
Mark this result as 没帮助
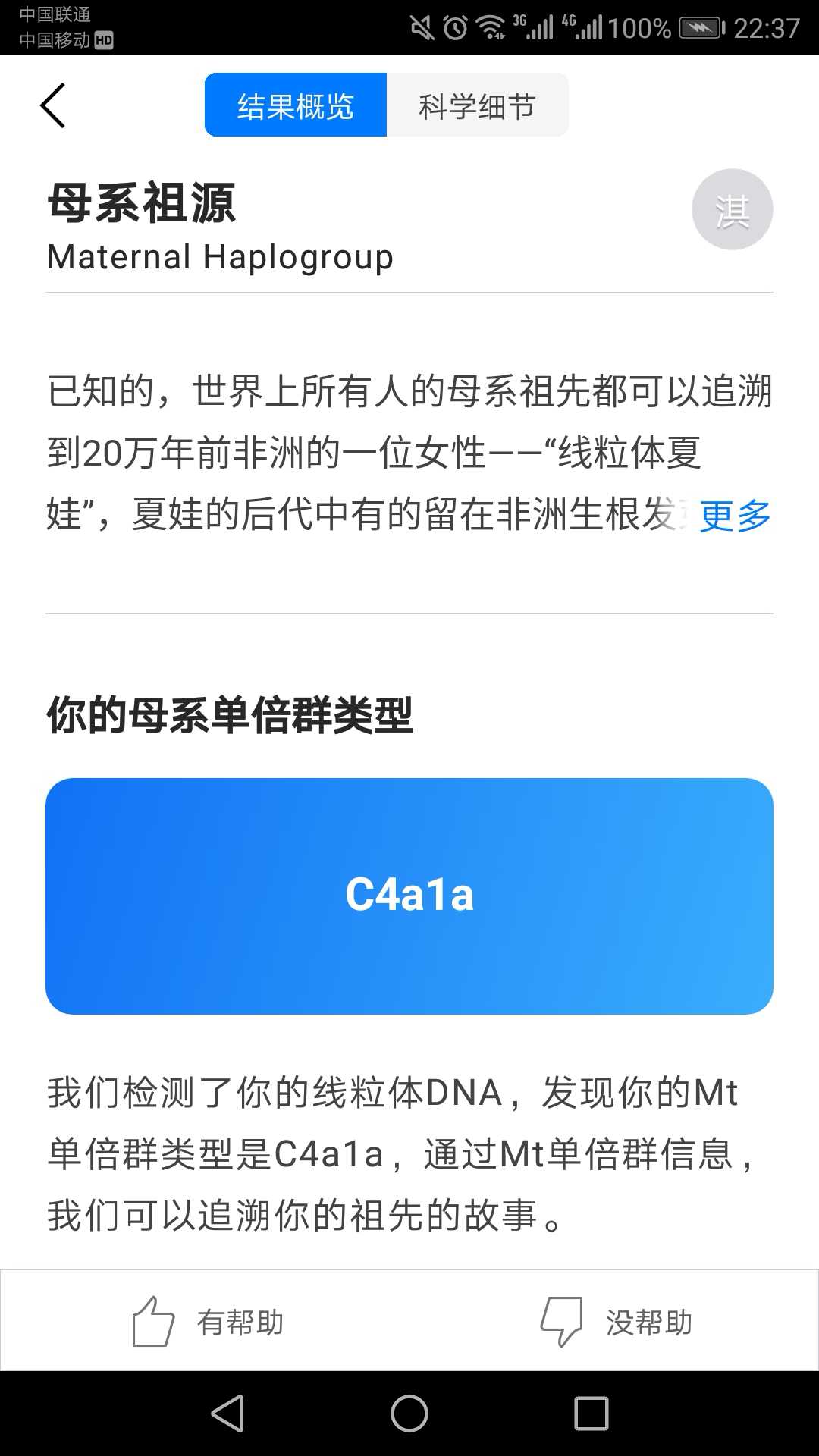pyautogui.click(x=616, y=1322)
